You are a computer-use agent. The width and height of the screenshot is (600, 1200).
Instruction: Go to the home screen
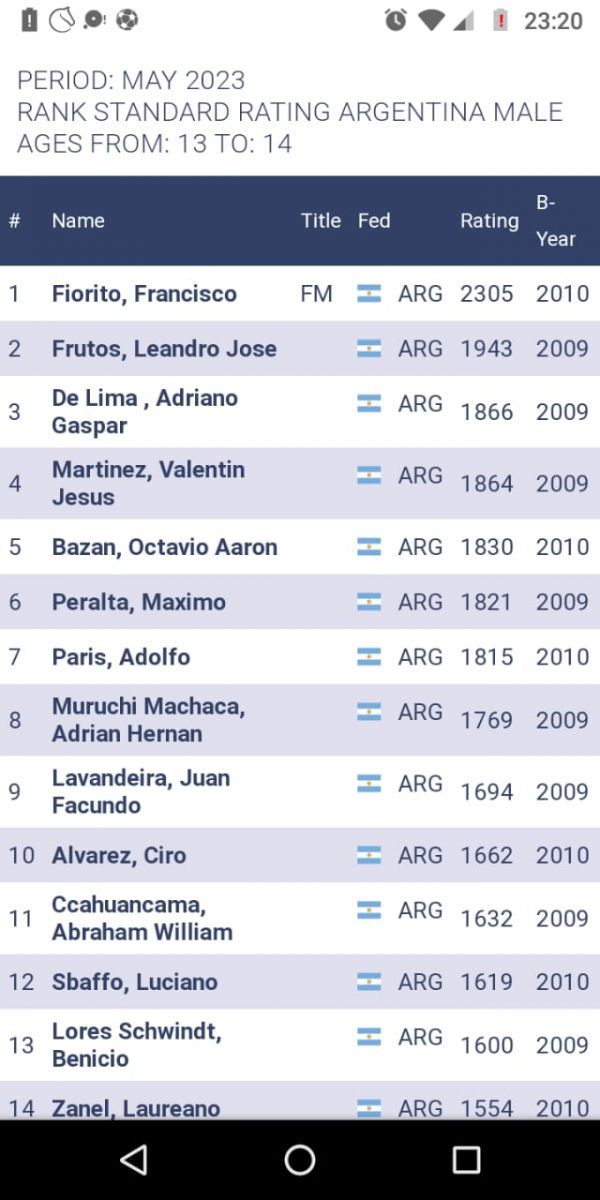click(x=300, y=1160)
